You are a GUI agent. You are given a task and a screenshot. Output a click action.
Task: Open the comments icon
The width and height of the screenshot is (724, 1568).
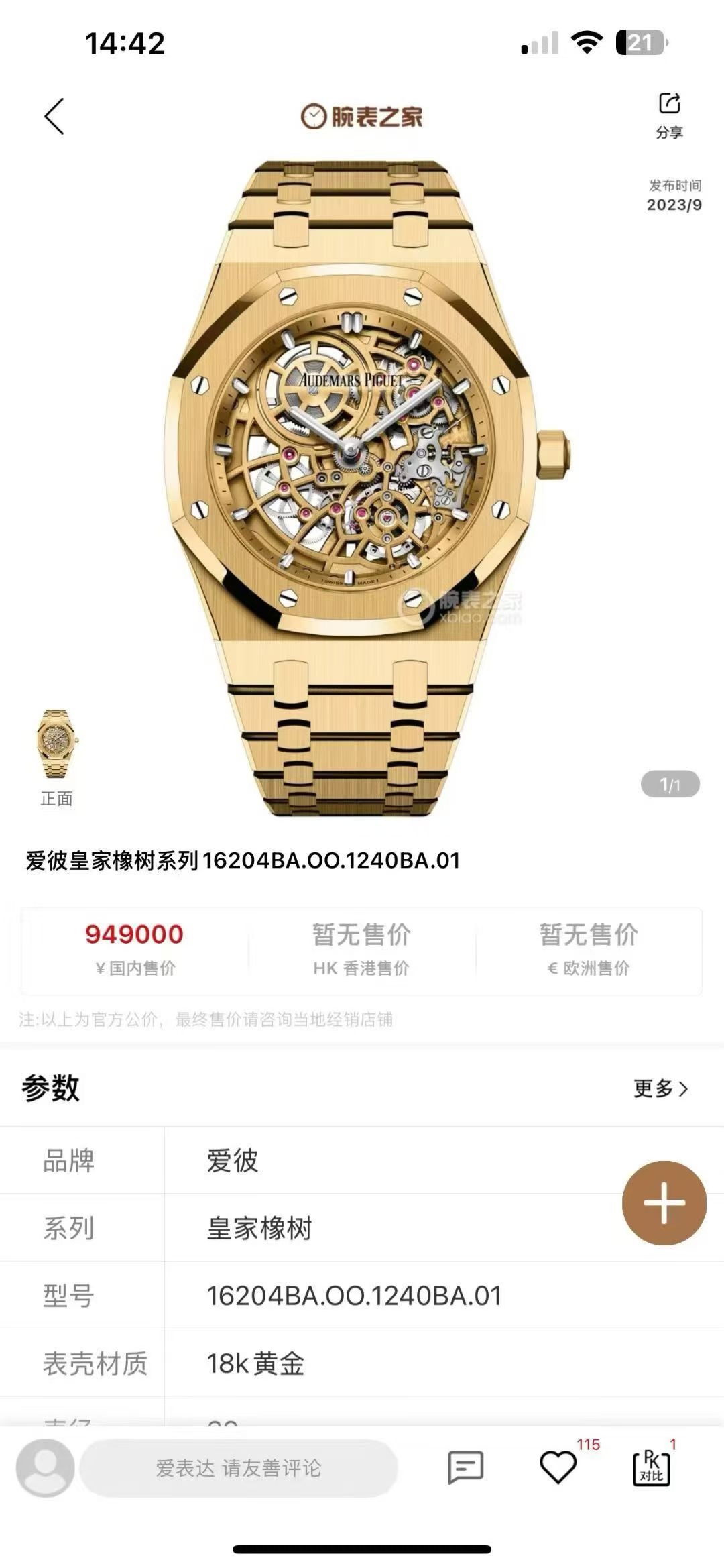[x=465, y=1467]
